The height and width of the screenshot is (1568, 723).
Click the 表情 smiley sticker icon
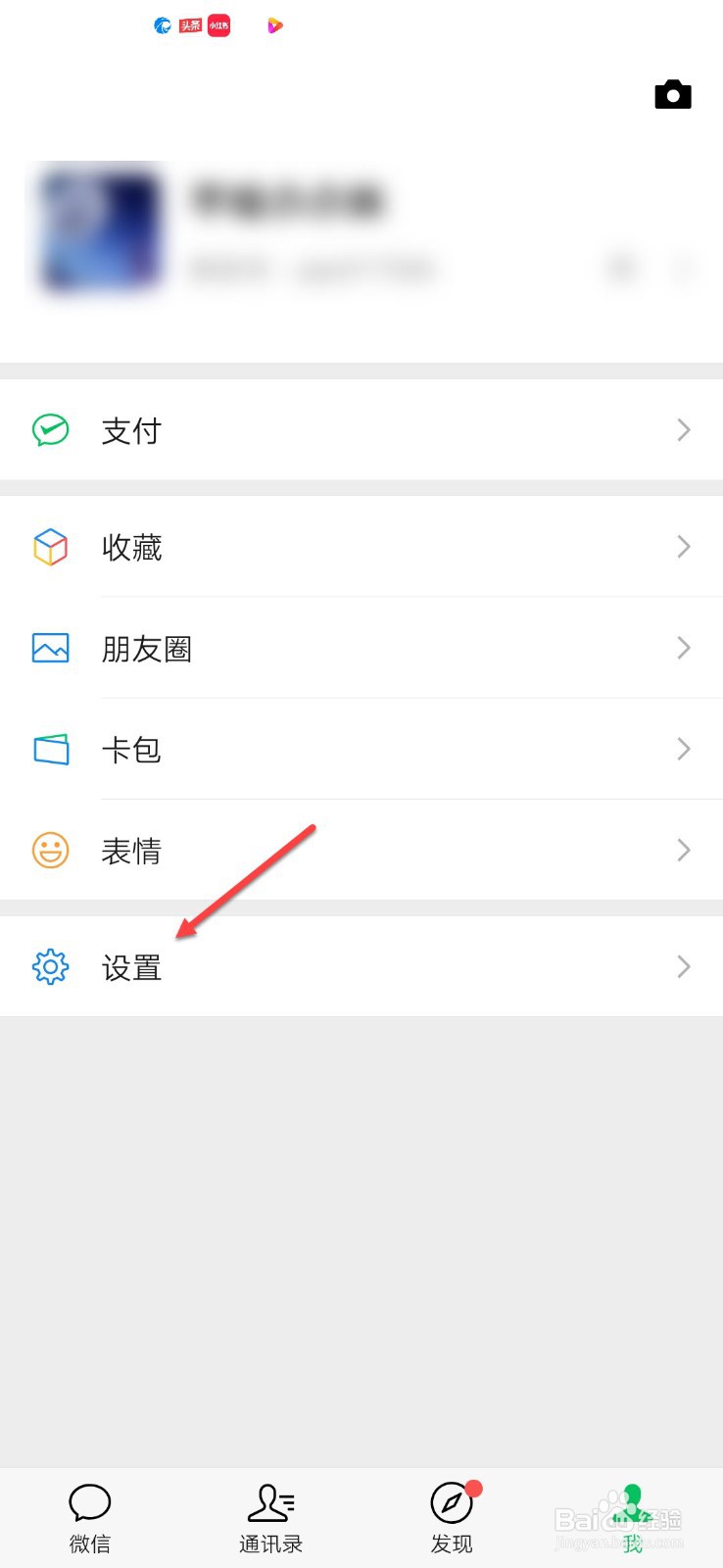click(x=50, y=851)
